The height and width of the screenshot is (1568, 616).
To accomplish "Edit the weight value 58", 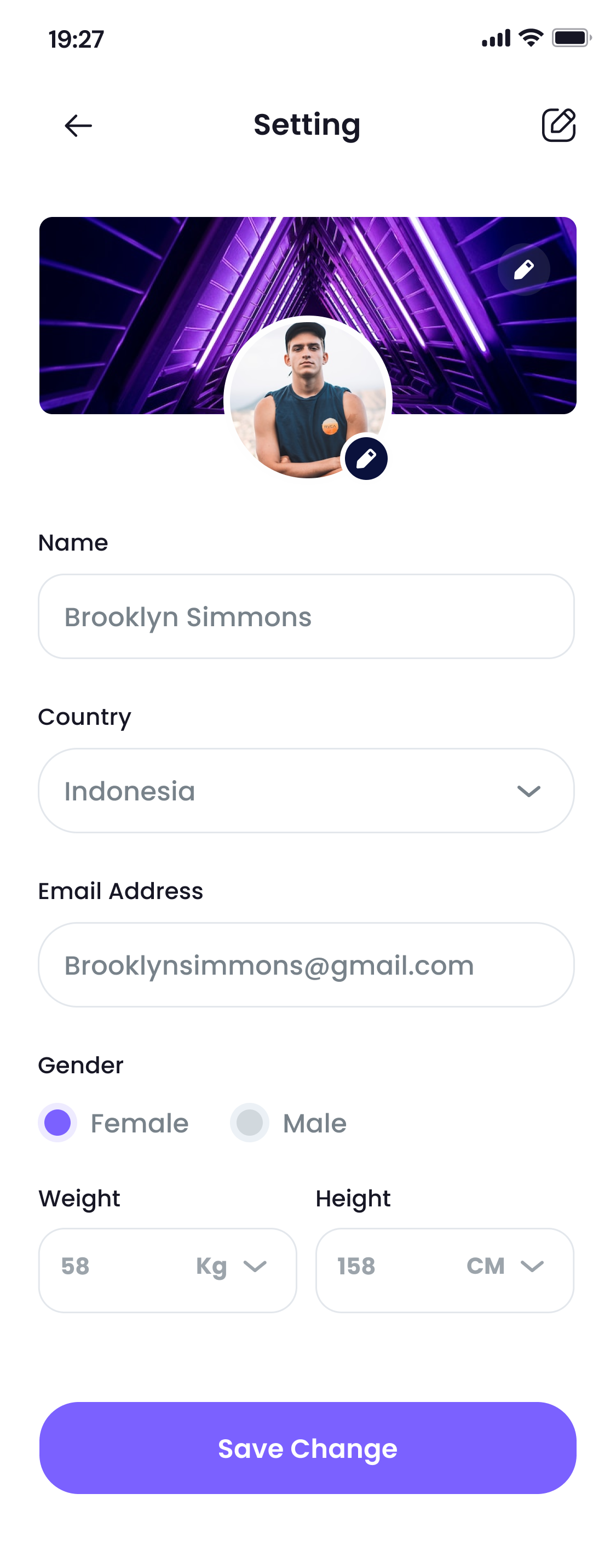I will [76, 1266].
